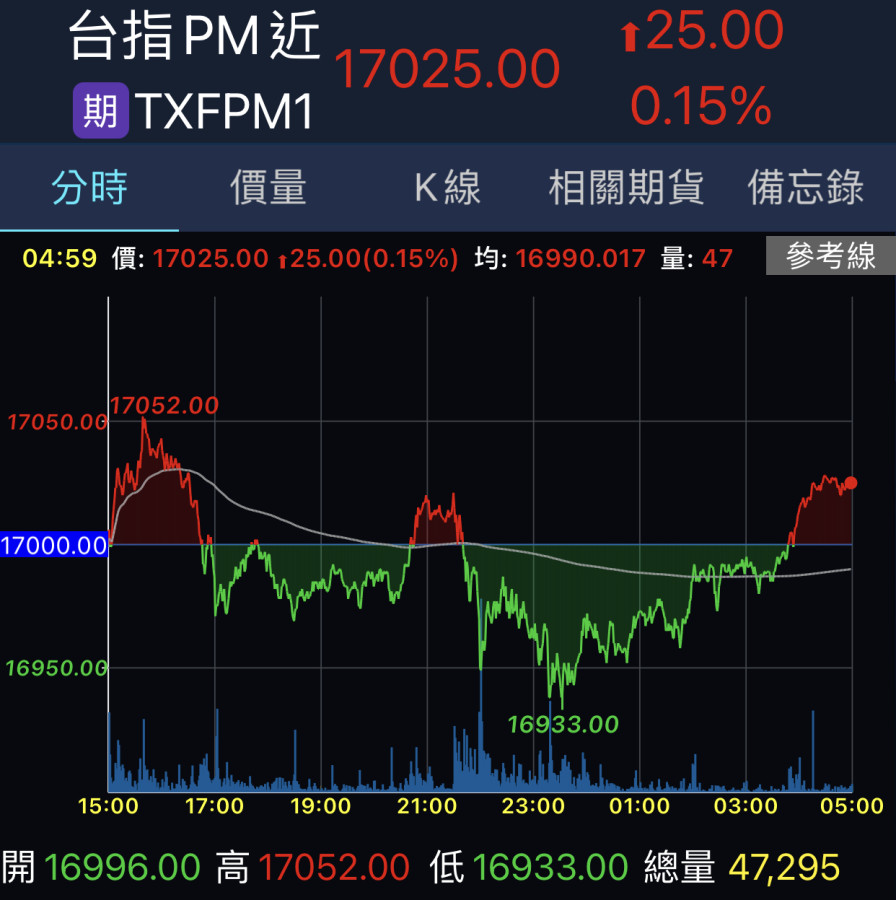896x900 pixels.
Task: Switch to the 分時 tab
Action: (x=90, y=188)
